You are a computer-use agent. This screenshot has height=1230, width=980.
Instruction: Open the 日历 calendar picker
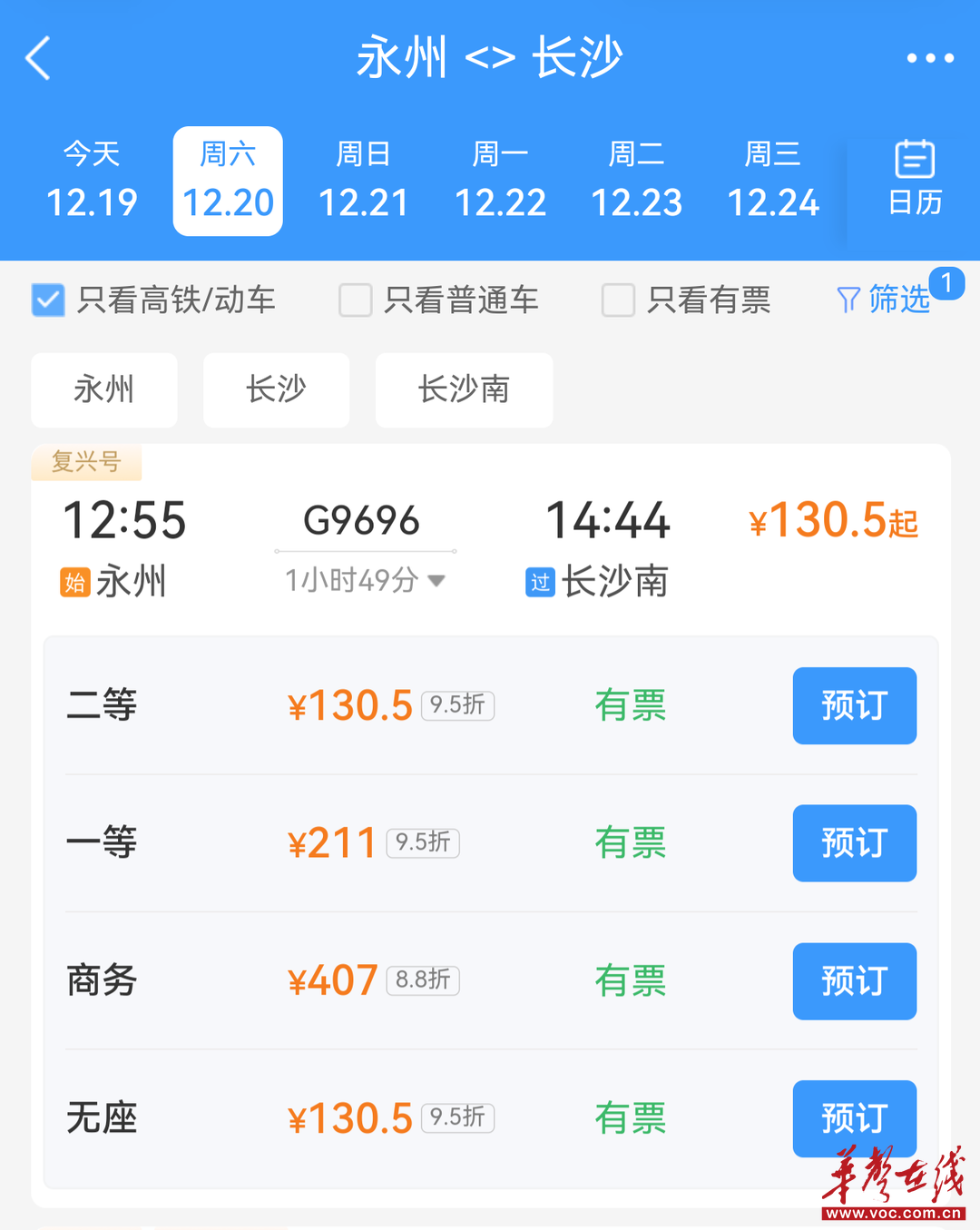click(x=915, y=179)
